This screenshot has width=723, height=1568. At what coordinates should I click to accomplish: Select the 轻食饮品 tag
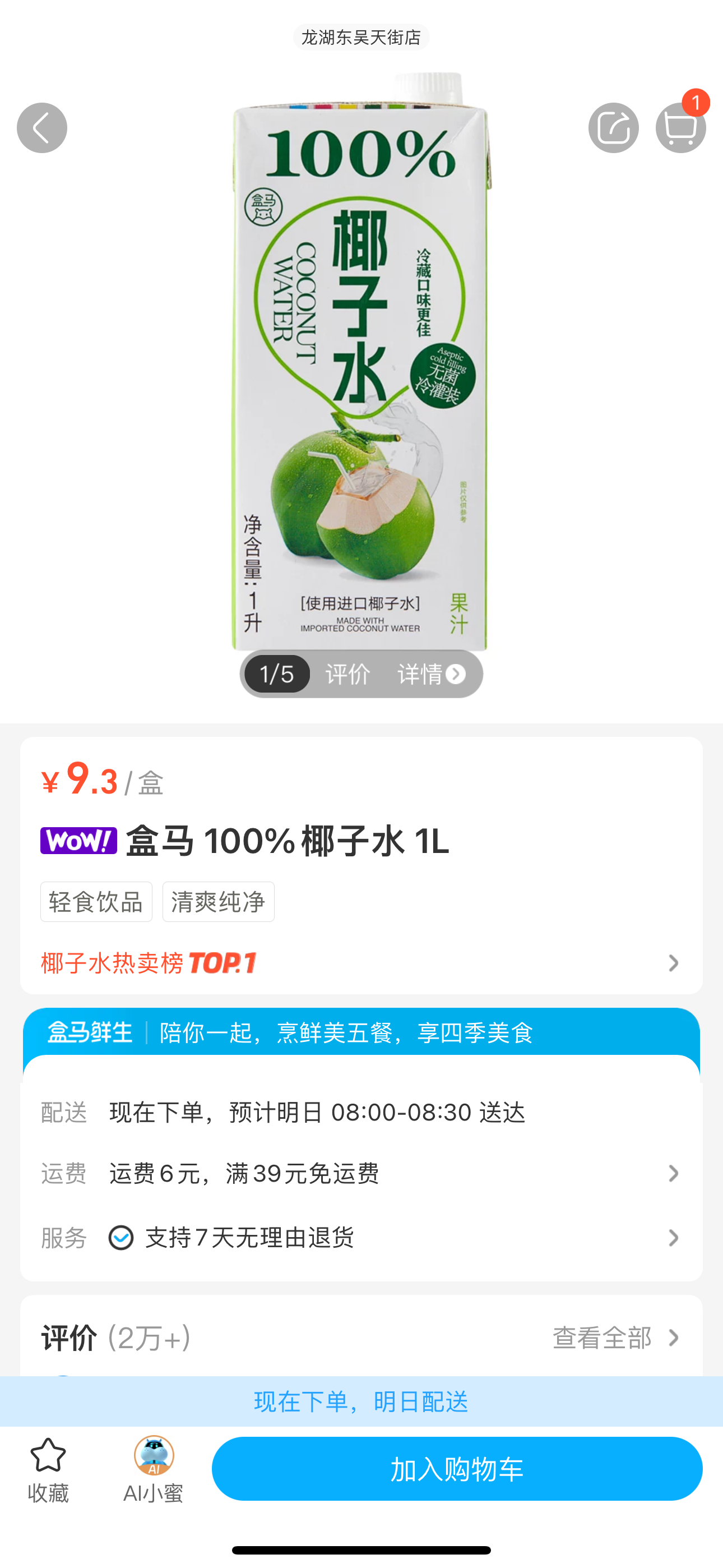(x=96, y=901)
